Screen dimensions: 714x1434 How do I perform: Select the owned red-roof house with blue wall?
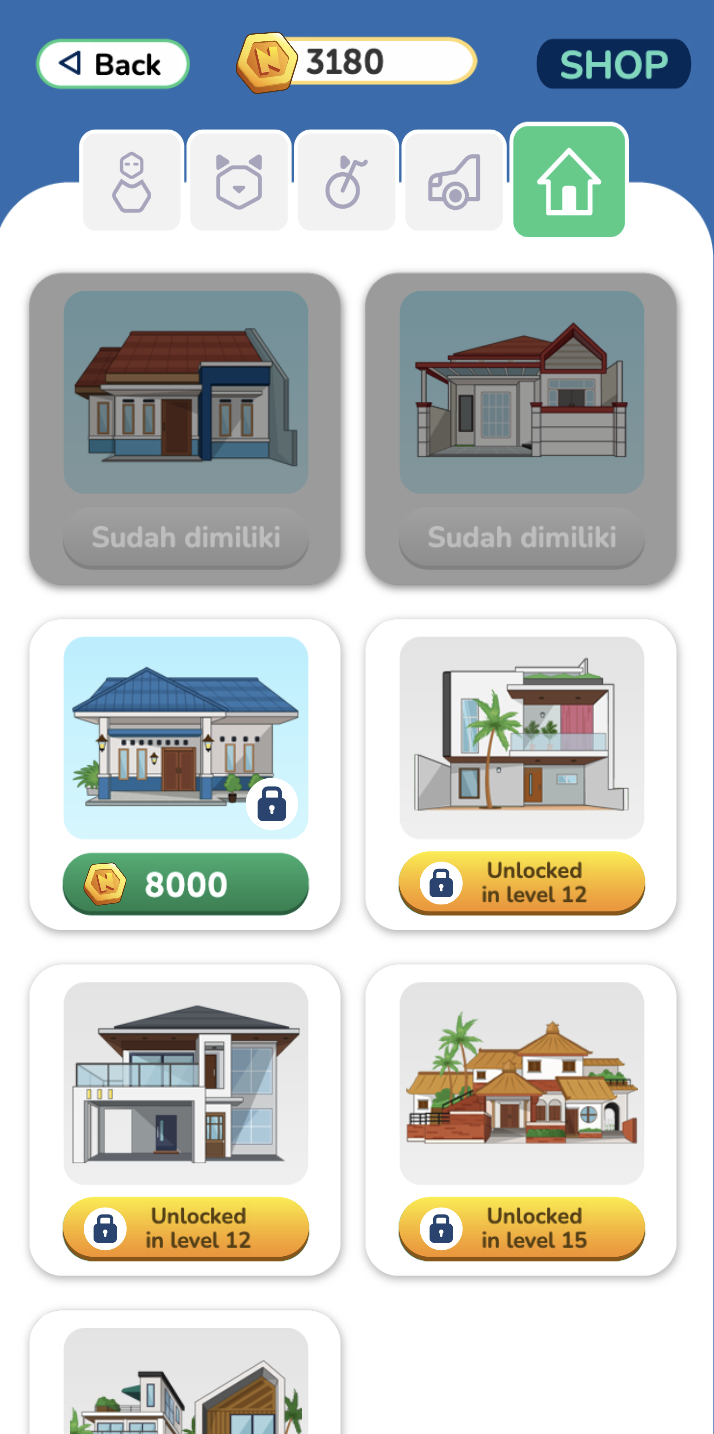tap(185, 393)
